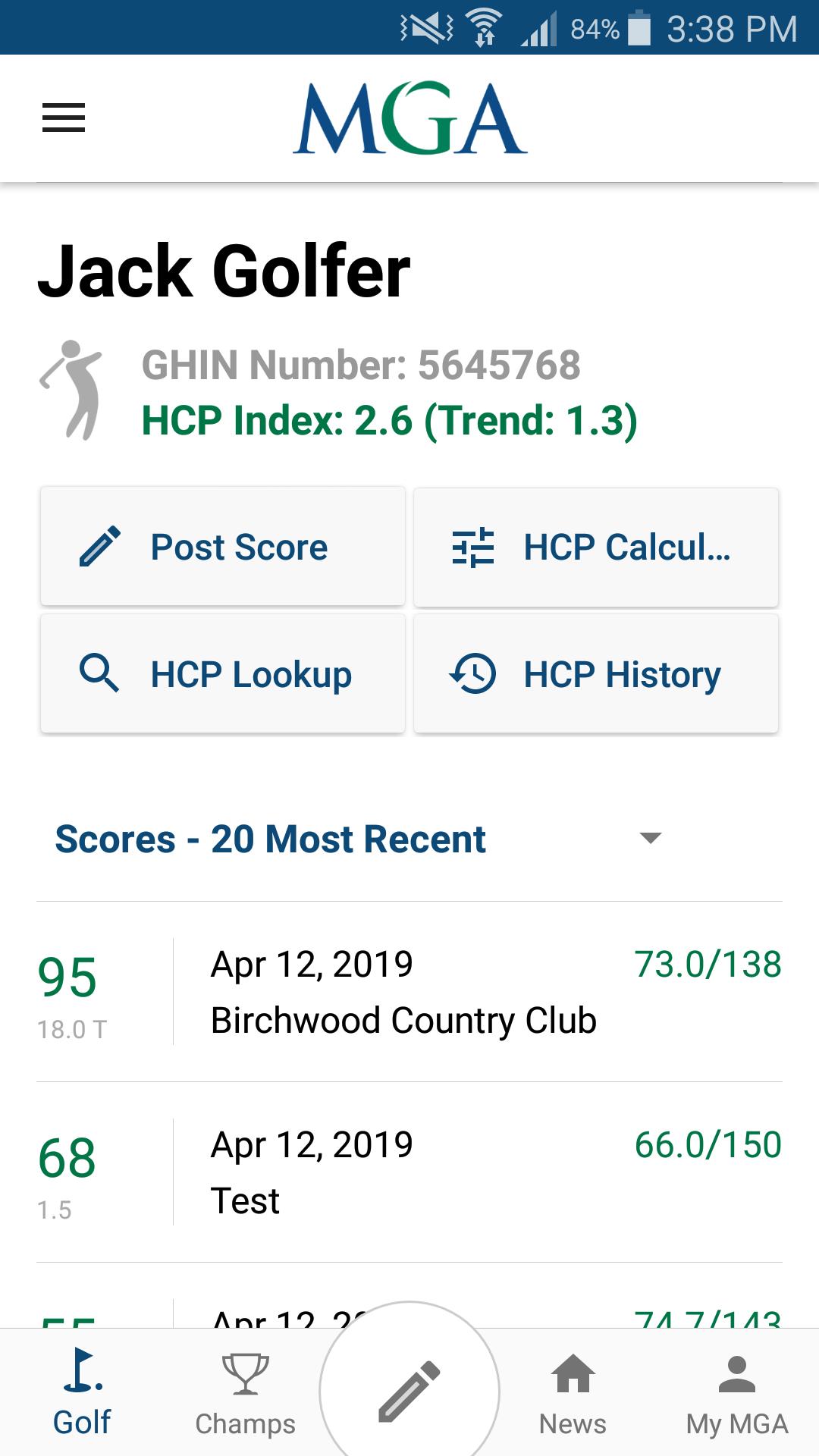Viewport: 819px width, 1456px height.
Task: Open the Birchwood Country Club score of 95
Action: tap(409, 992)
